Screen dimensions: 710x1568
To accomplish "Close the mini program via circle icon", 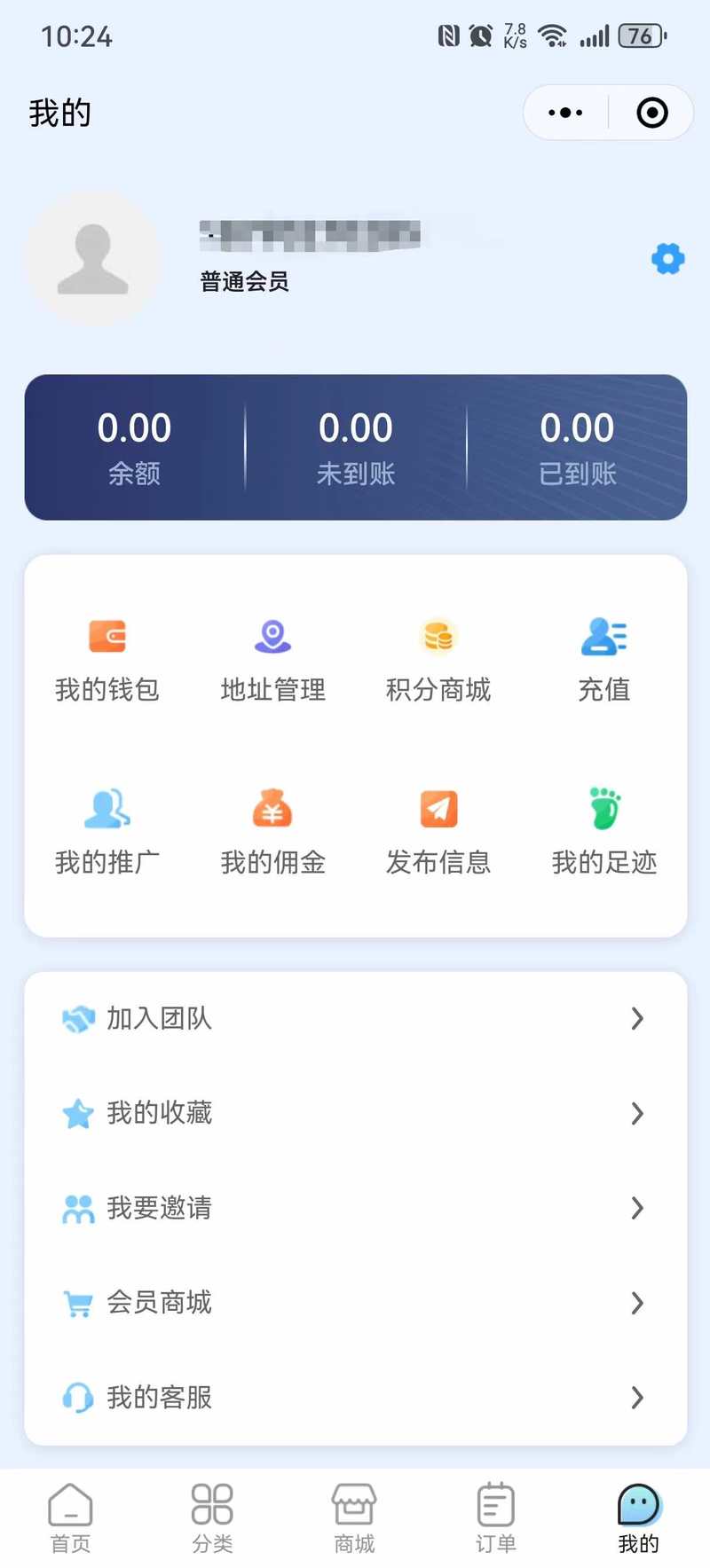I will (x=652, y=113).
